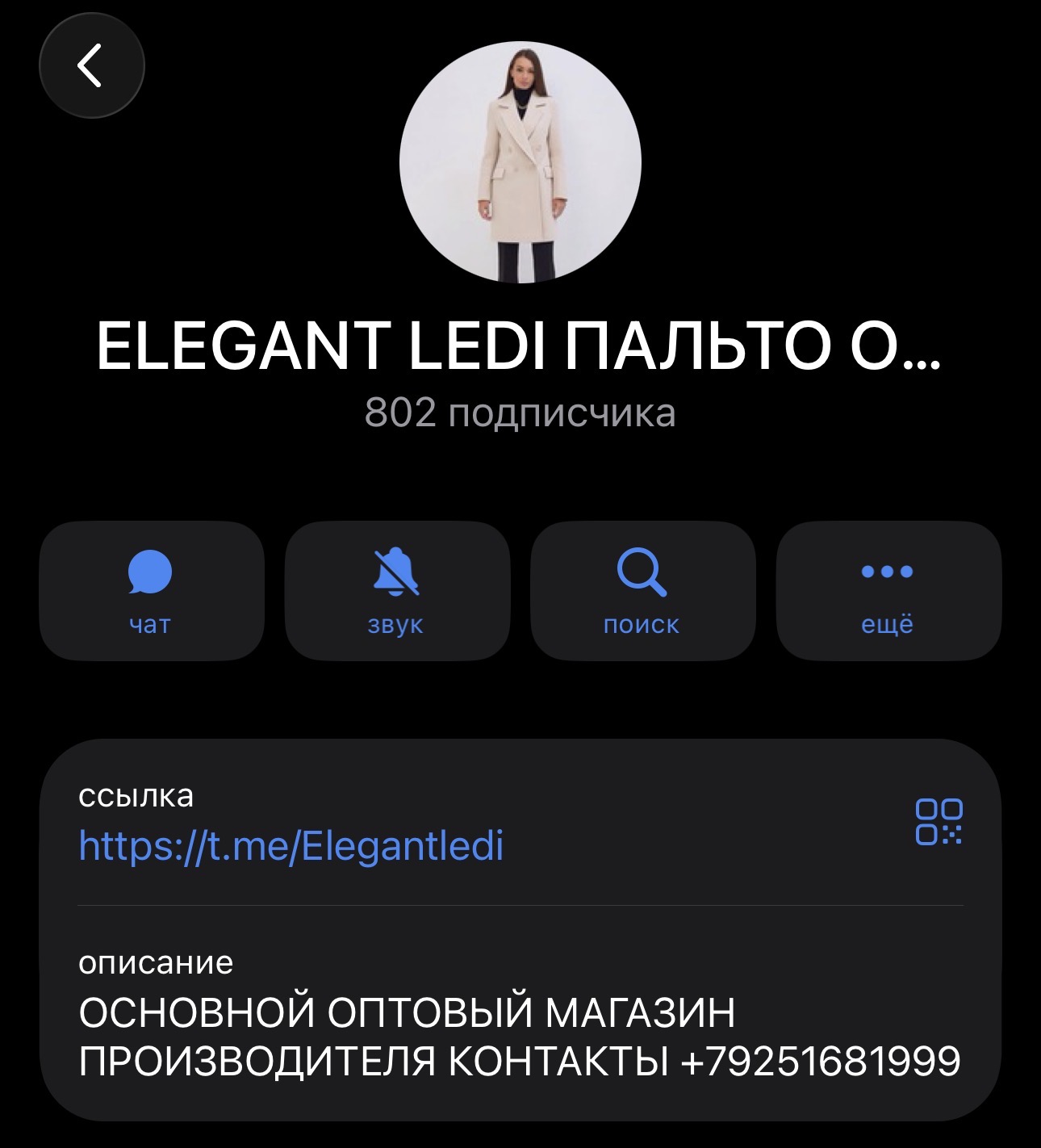Screen dimensions: 1041x1148
Task: Open the ещё menu for more actions
Action: pyautogui.click(x=887, y=589)
